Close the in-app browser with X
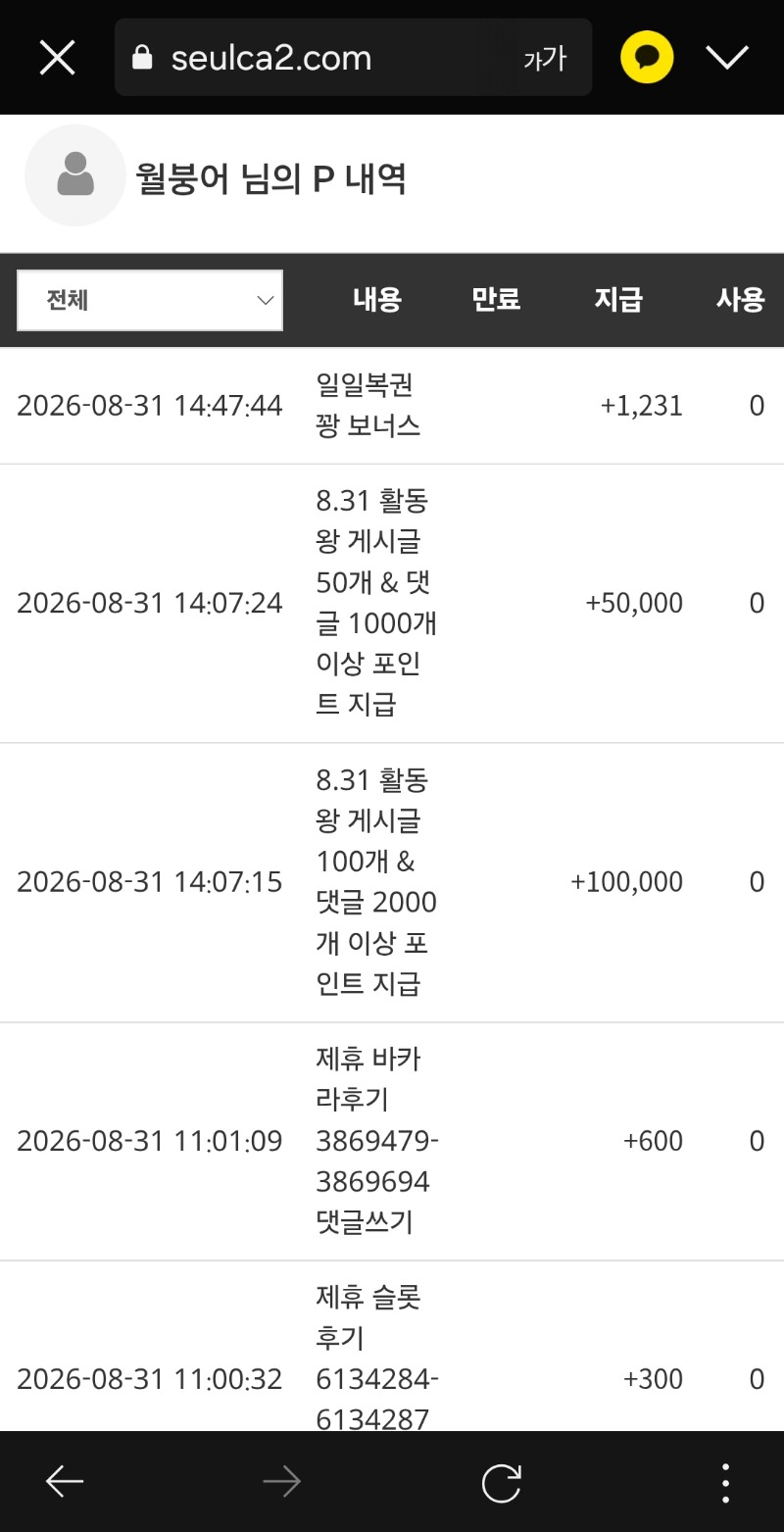 (57, 58)
